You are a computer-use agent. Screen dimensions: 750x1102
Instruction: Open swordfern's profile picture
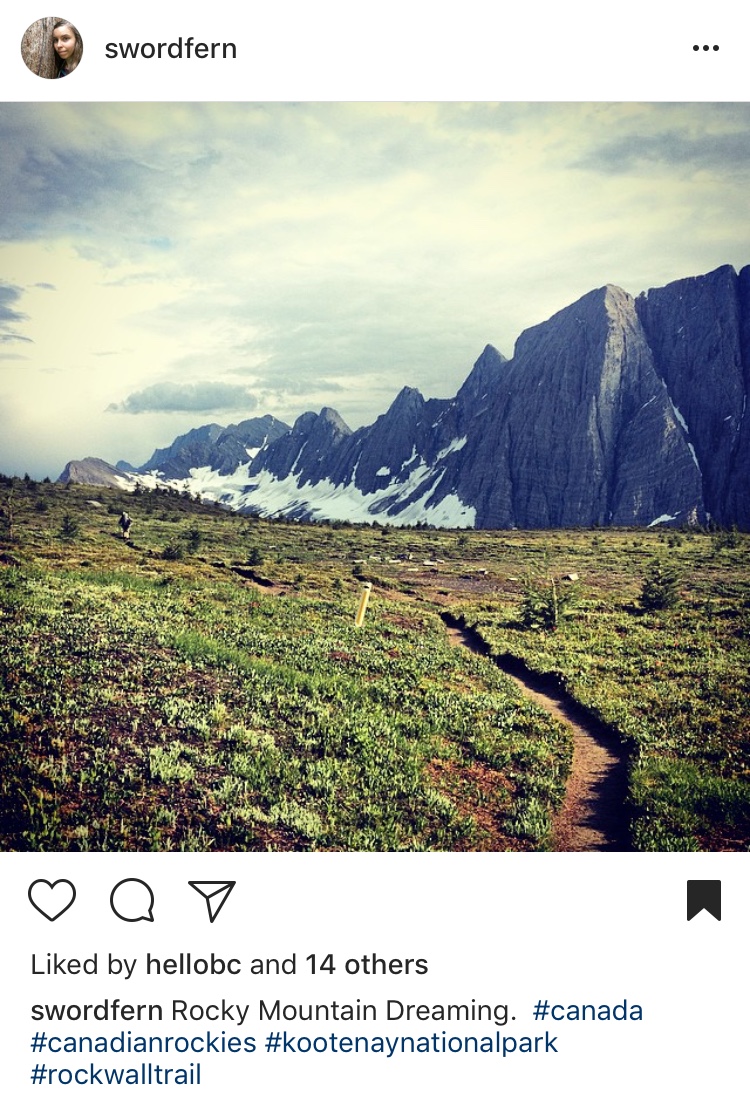[x=52, y=48]
